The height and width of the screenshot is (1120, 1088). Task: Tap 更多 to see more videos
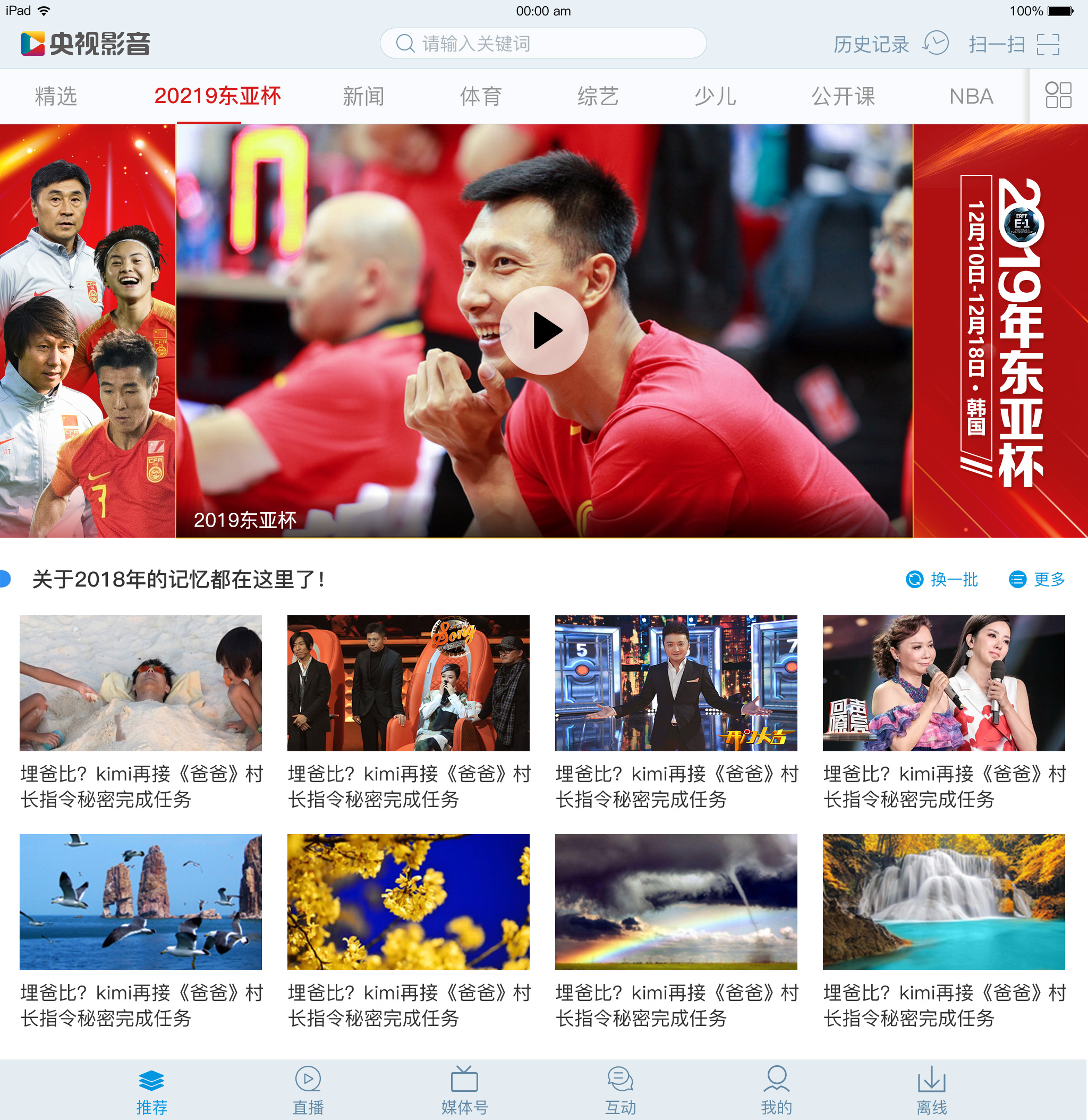[x=1037, y=580]
